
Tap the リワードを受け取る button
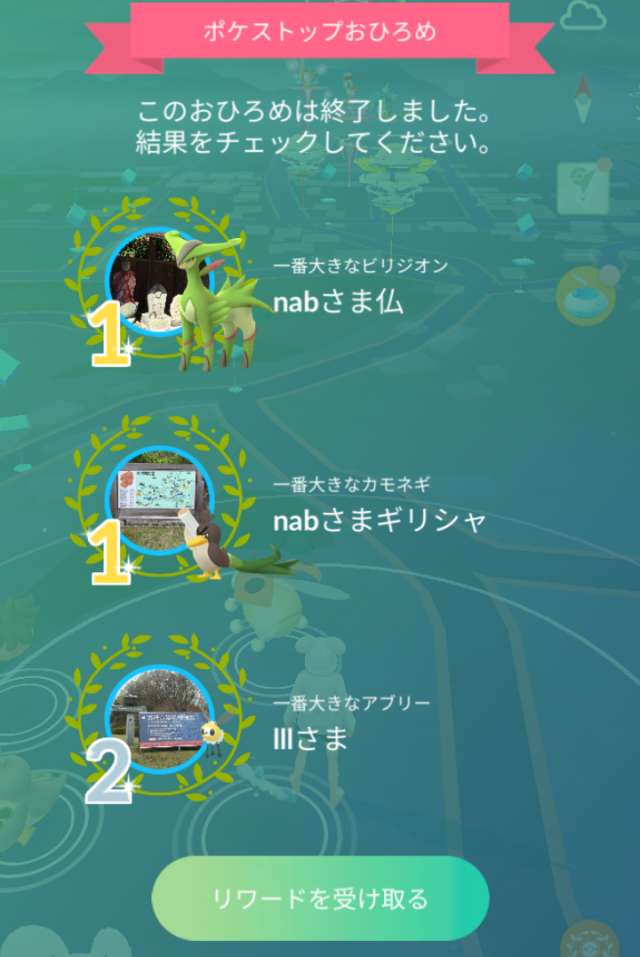tap(320, 898)
